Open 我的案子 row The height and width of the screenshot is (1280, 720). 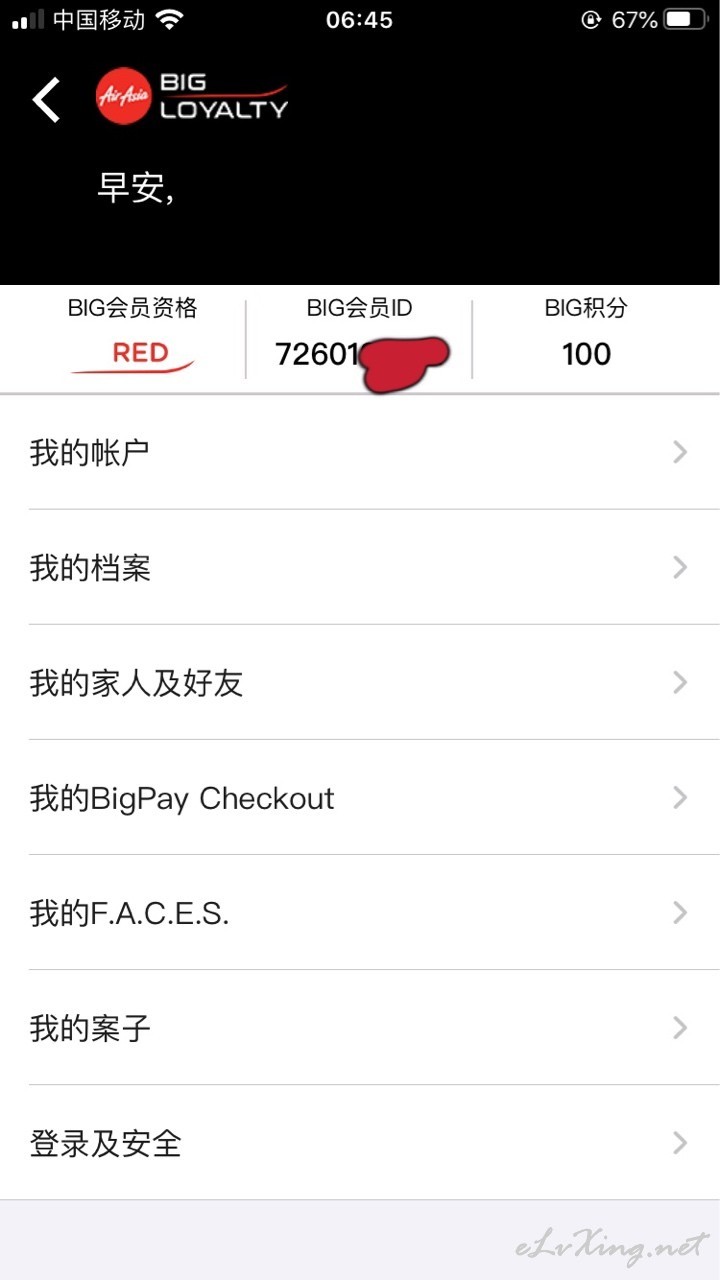360,1027
